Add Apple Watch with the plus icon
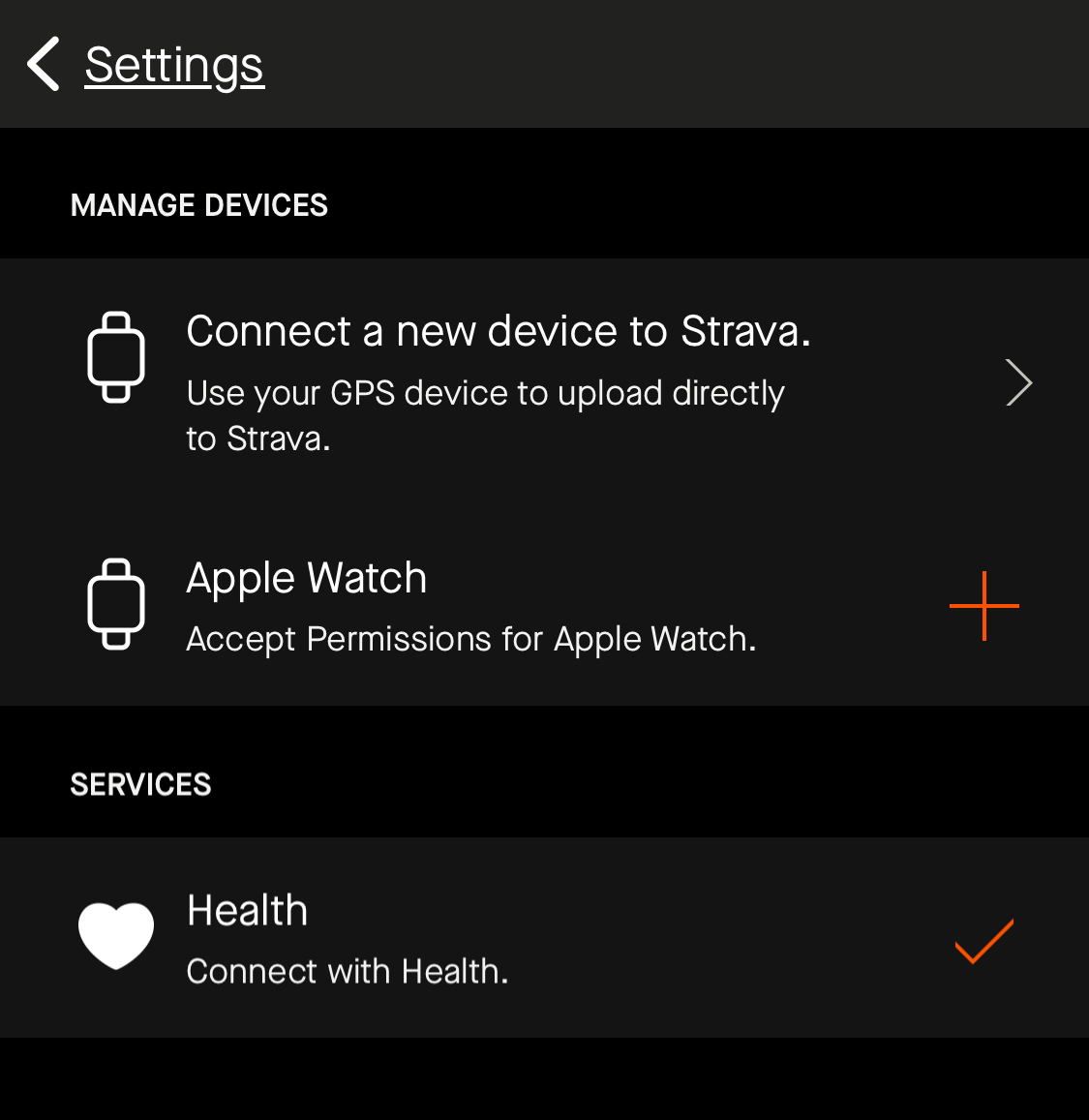1089x1120 pixels. click(x=983, y=606)
